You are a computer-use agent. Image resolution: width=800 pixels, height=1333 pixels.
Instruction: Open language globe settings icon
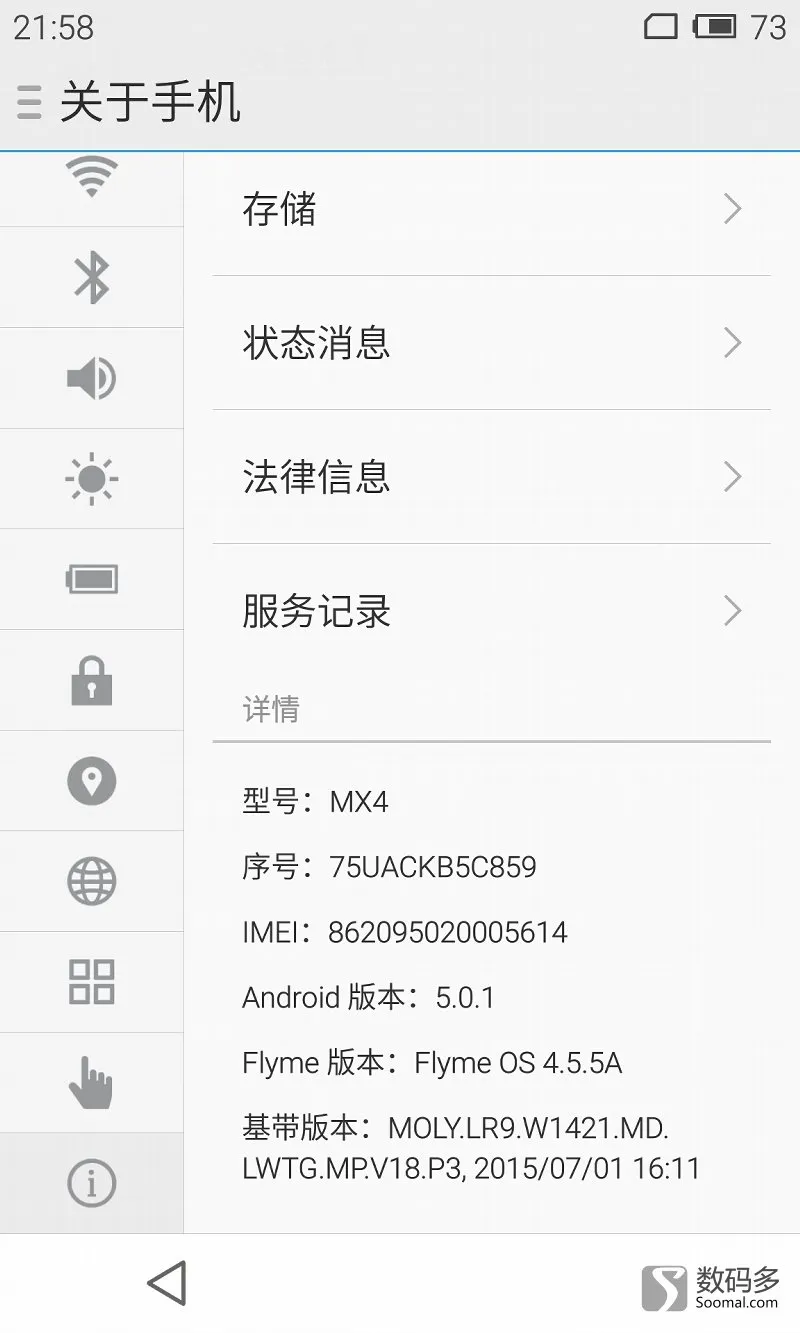point(91,881)
